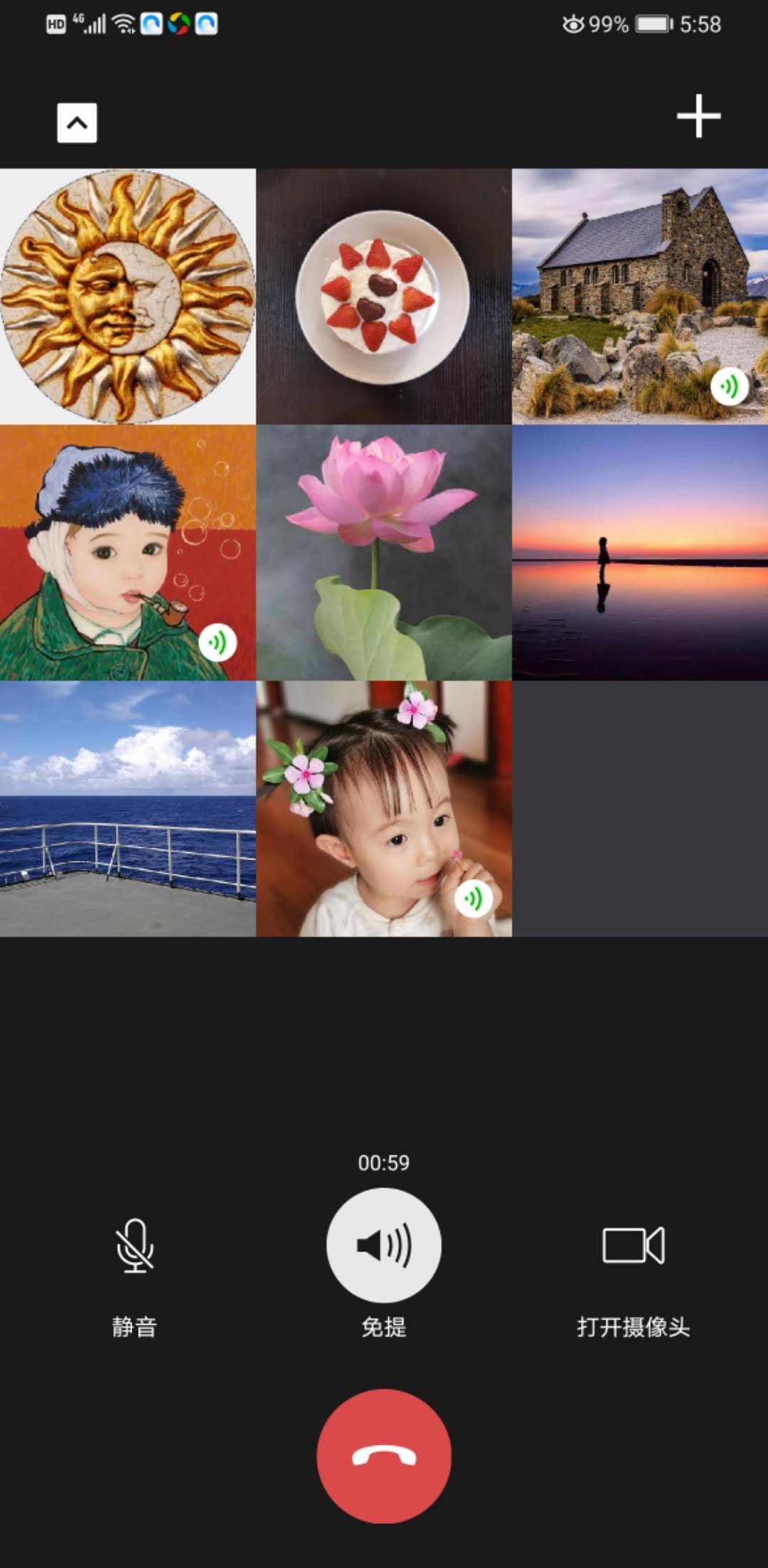Tap the participant with the sun-moon avatar

[x=128, y=297]
